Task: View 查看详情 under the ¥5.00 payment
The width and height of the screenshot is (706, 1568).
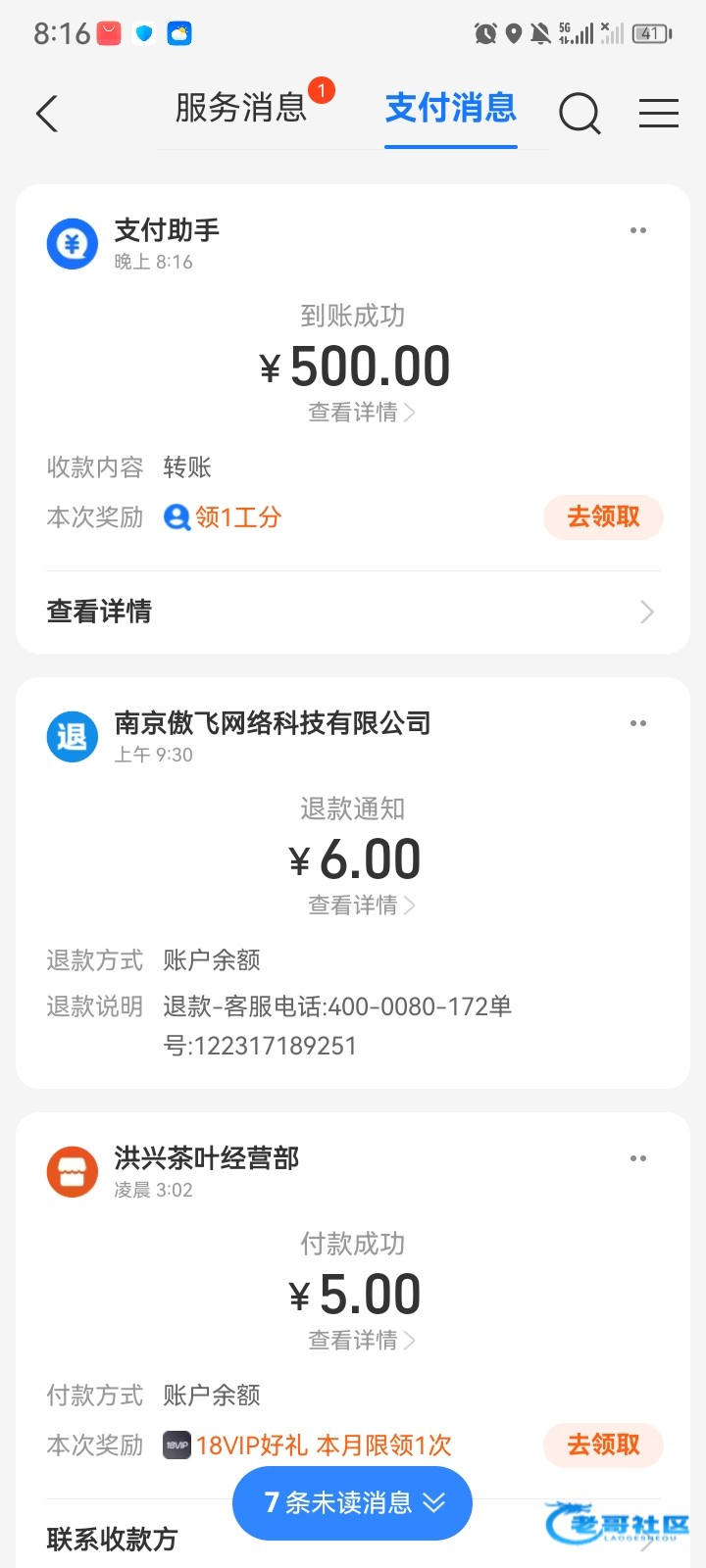Action: pyautogui.click(x=361, y=1340)
